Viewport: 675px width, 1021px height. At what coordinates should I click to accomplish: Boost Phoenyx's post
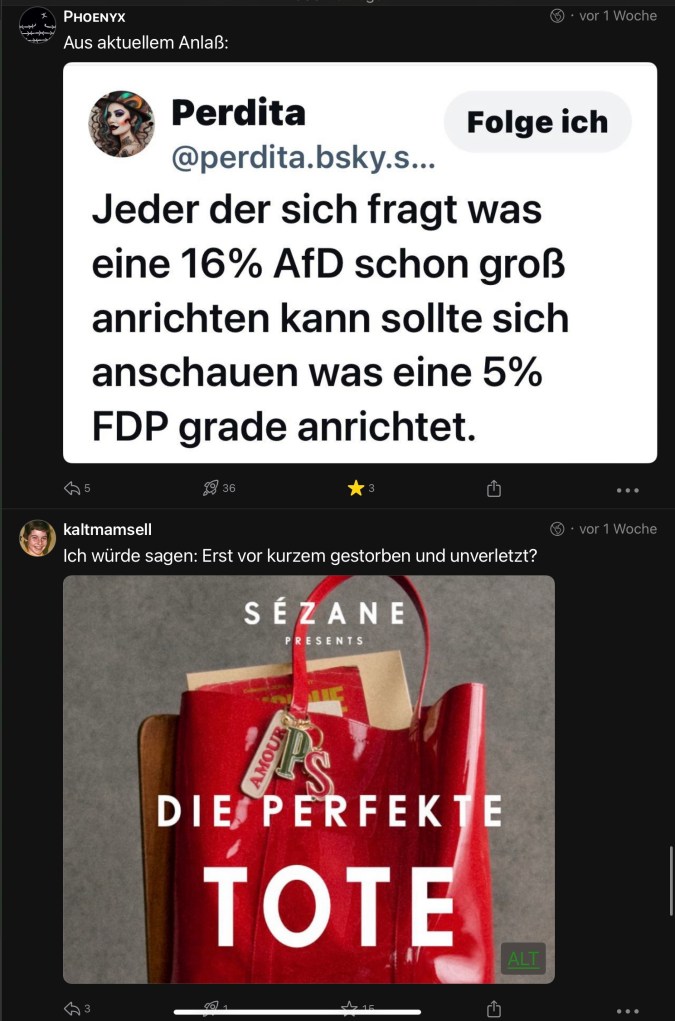[210, 489]
